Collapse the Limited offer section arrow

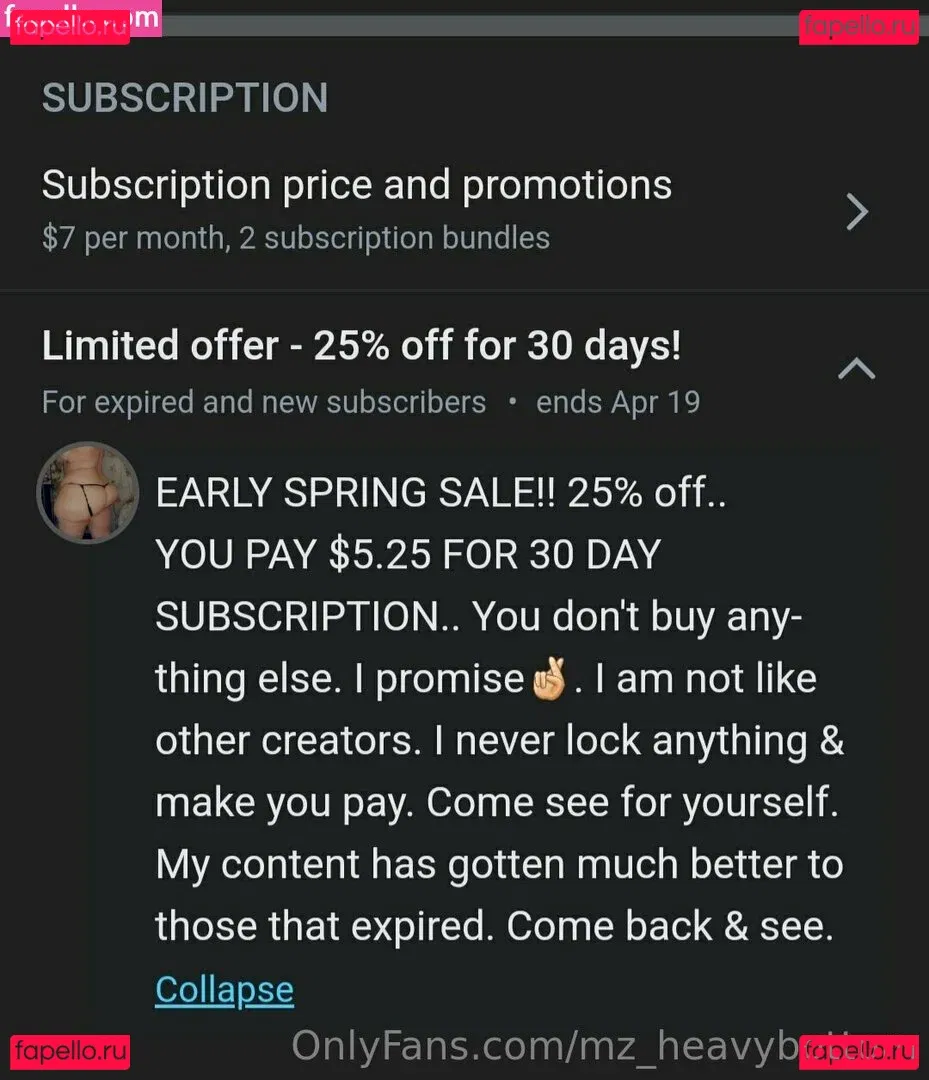[856, 370]
